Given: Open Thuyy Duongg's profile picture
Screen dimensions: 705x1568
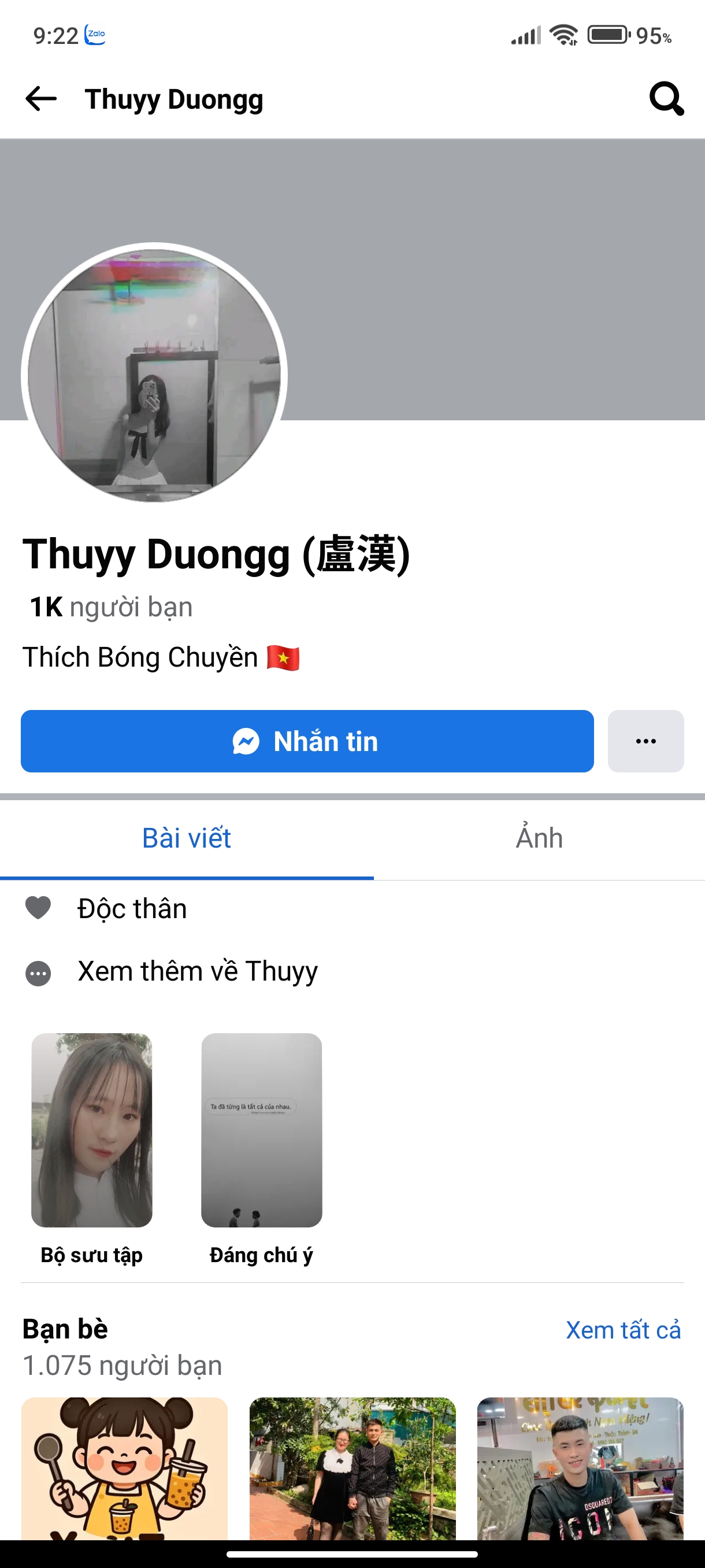Looking at the screenshot, I should click(154, 373).
